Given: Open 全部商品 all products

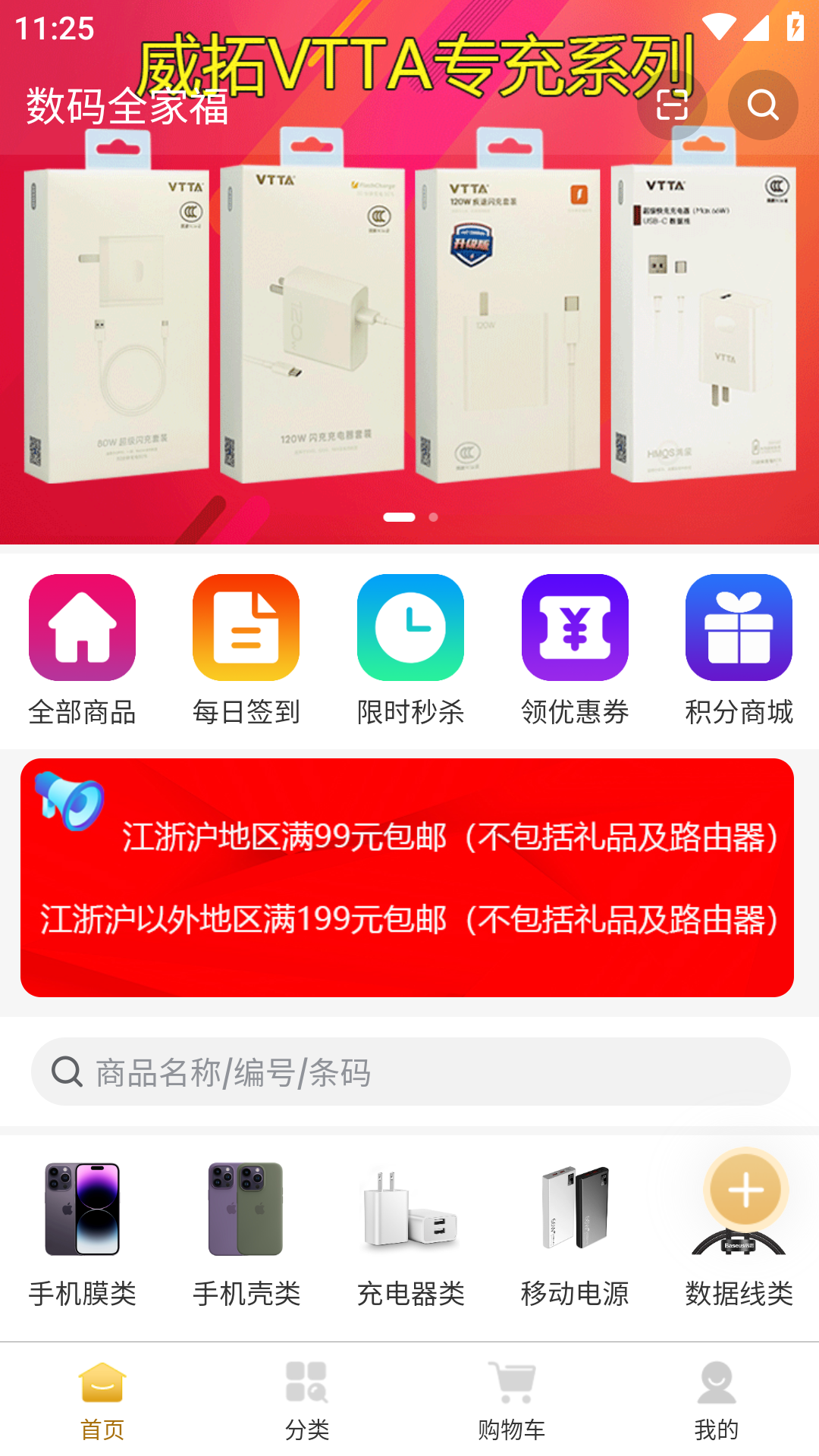Looking at the screenshot, I should pyautogui.click(x=82, y=648).
